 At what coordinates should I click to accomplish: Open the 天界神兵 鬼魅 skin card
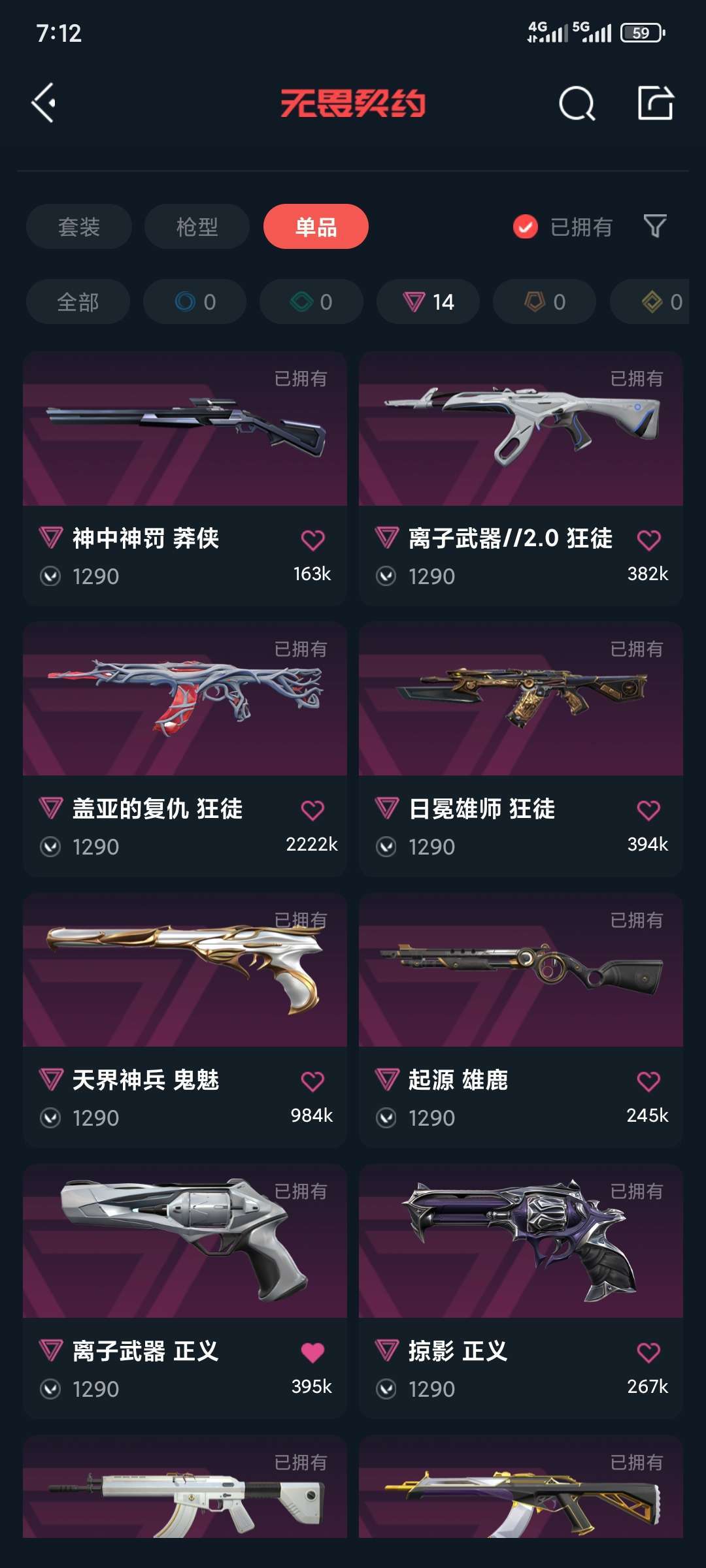185,1021
